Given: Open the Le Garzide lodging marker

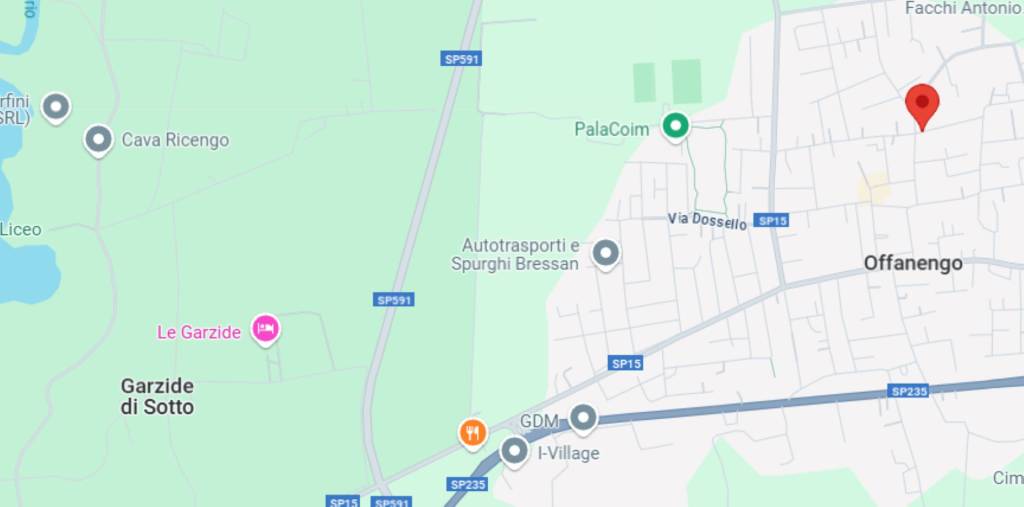Looking at the screenshot, I should click(265, 328).
